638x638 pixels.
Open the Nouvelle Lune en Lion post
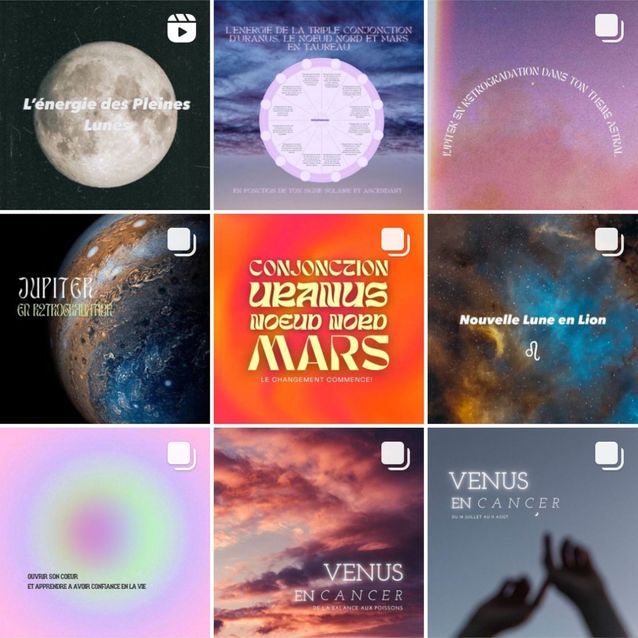(532, 318)
